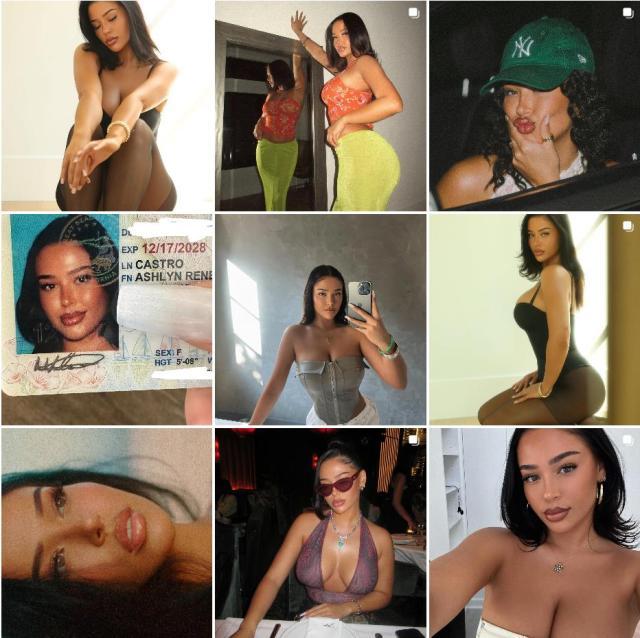Open the restaurant photo with red sunglasses
Image resolution: width=640 pixels, height=638 pixels.
click(x=320, y=532)
